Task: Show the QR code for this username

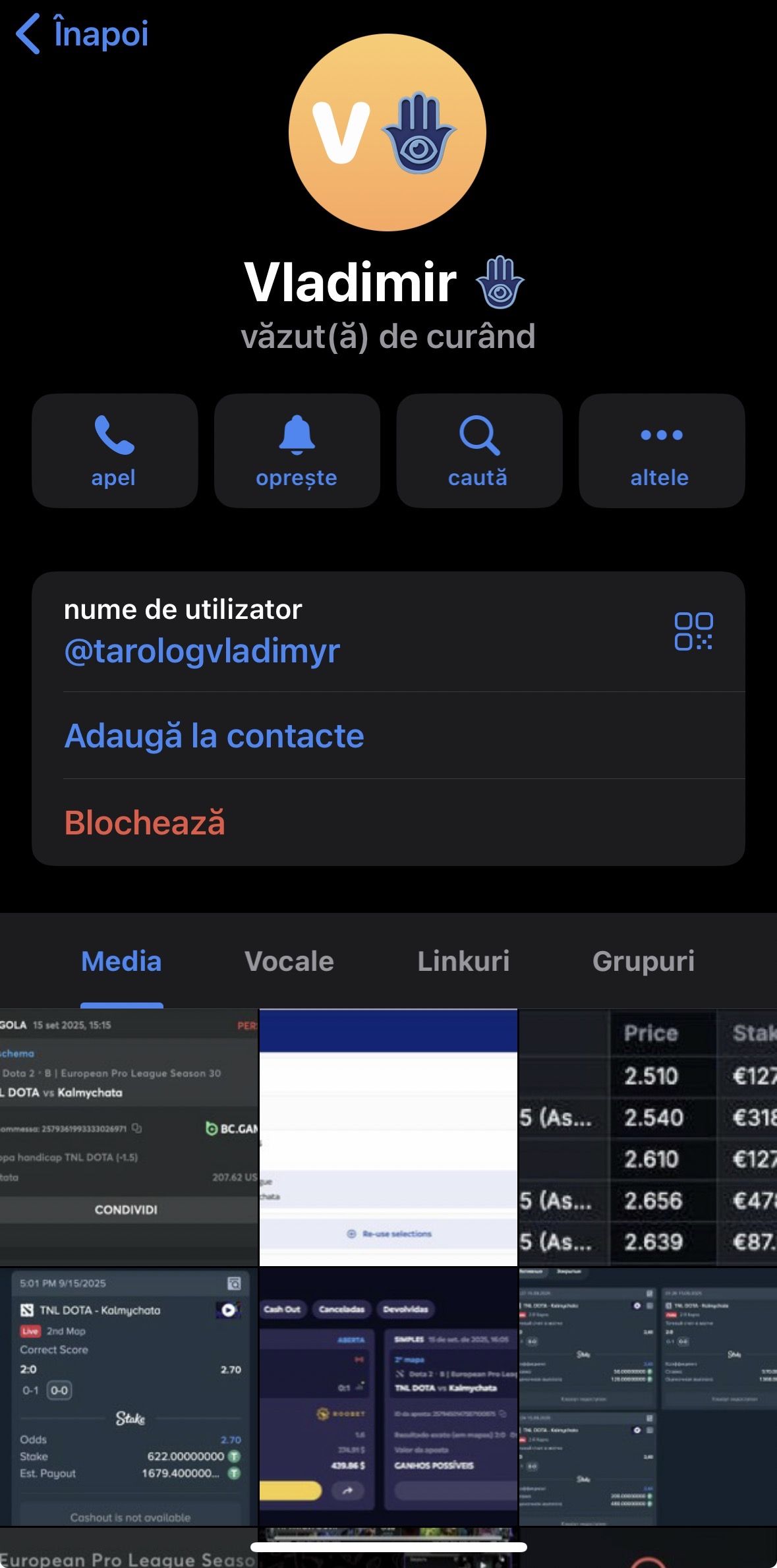Action: (x=693, y=631)
